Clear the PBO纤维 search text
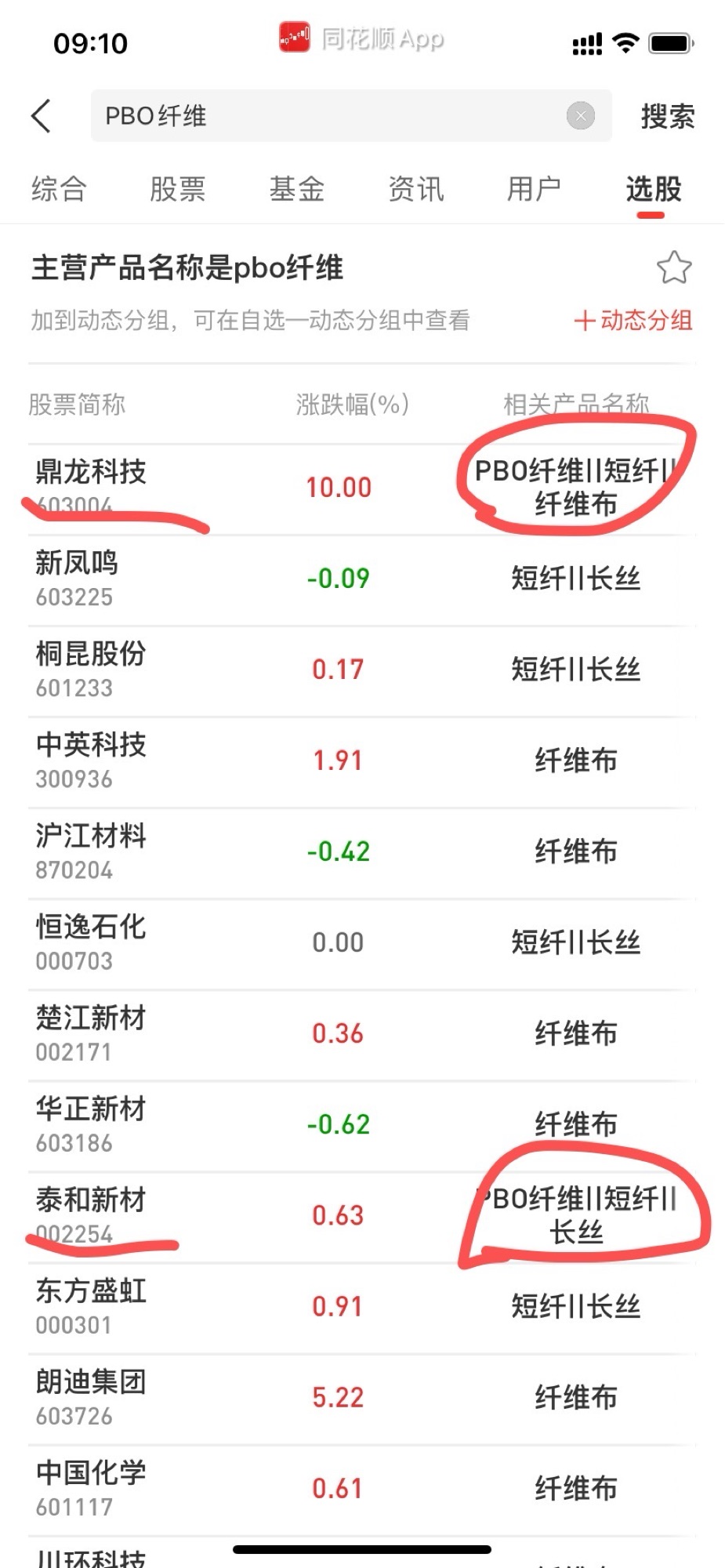The height and width of the screenshot is (1568, 725). tap(580, 116)
